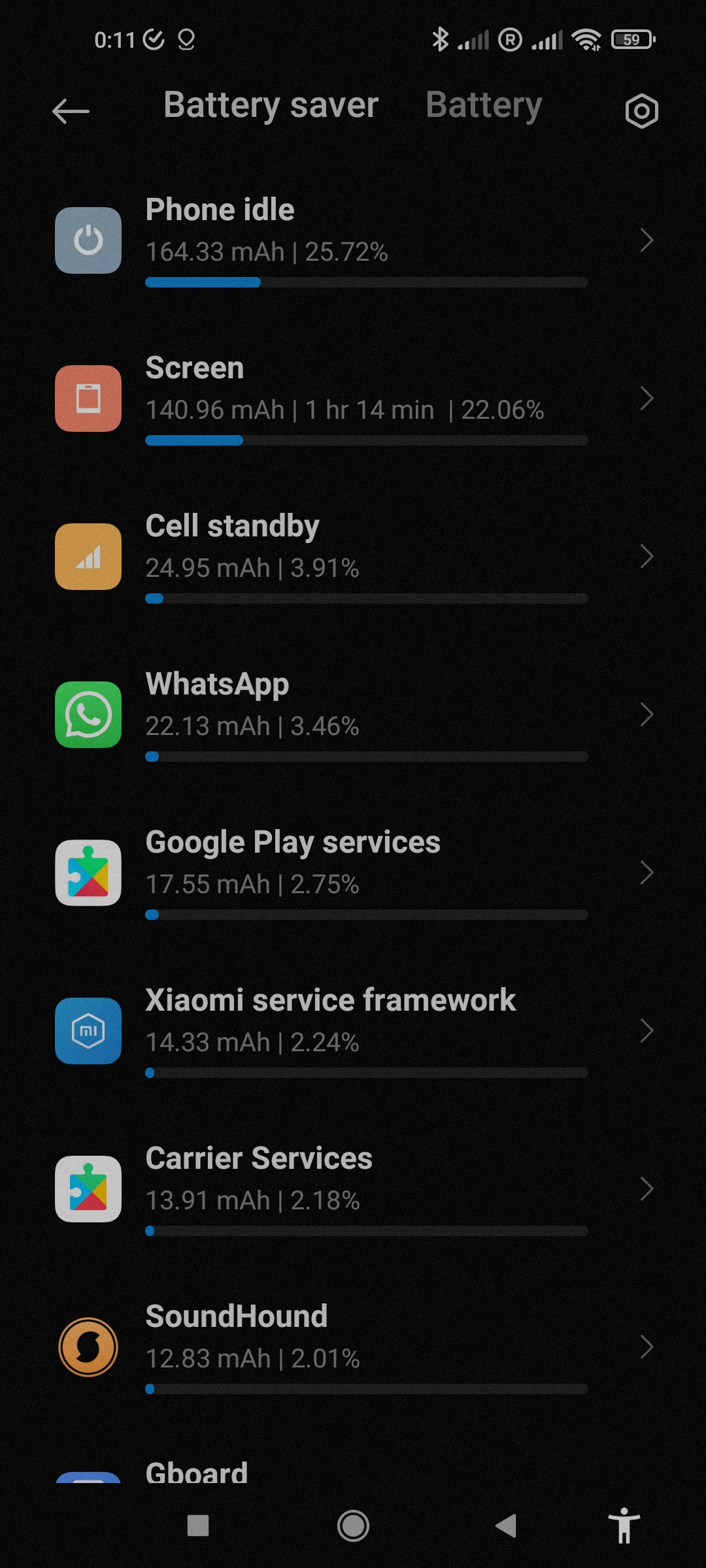Open battery settings gear icon
This screenshot has height=1568, width=706.
click(x=641, y=111)
